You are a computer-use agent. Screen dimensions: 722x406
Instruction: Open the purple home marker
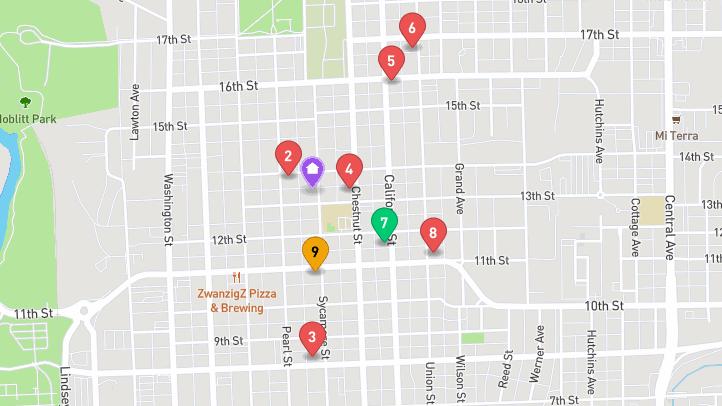(x=312, y=170)
